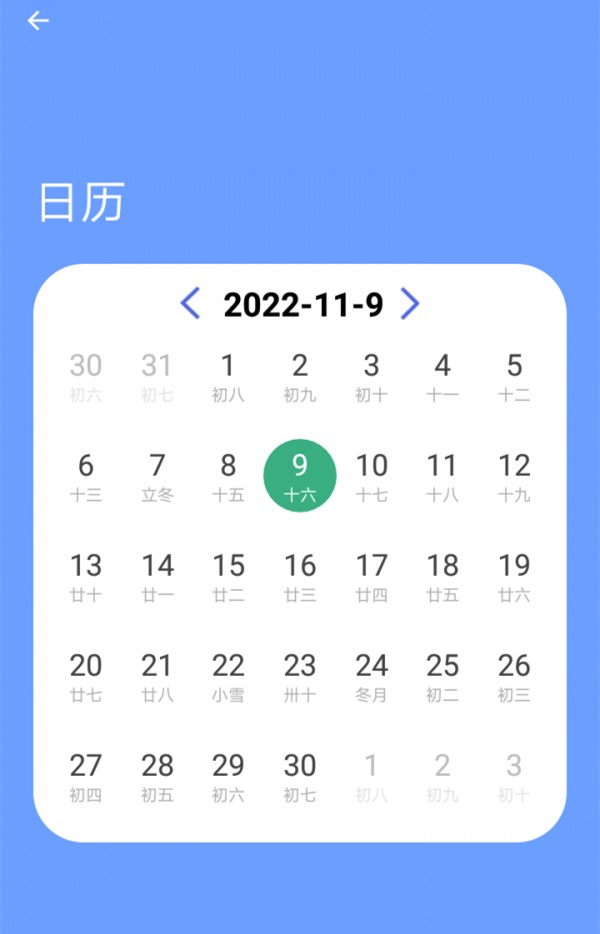Choose November 22 (小雪)

(228, 676)
